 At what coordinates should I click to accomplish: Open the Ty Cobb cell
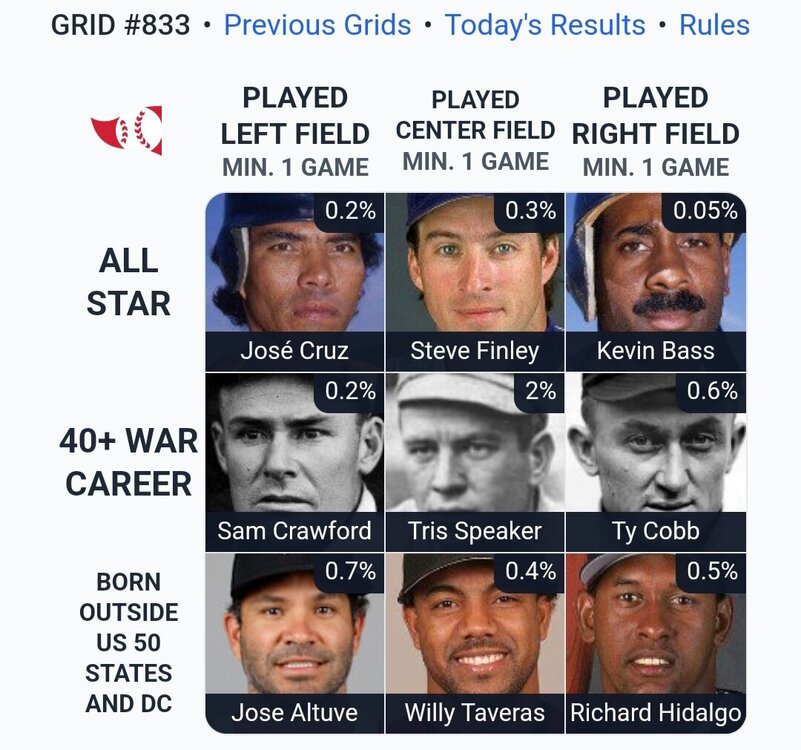click(x=656, y=463)
